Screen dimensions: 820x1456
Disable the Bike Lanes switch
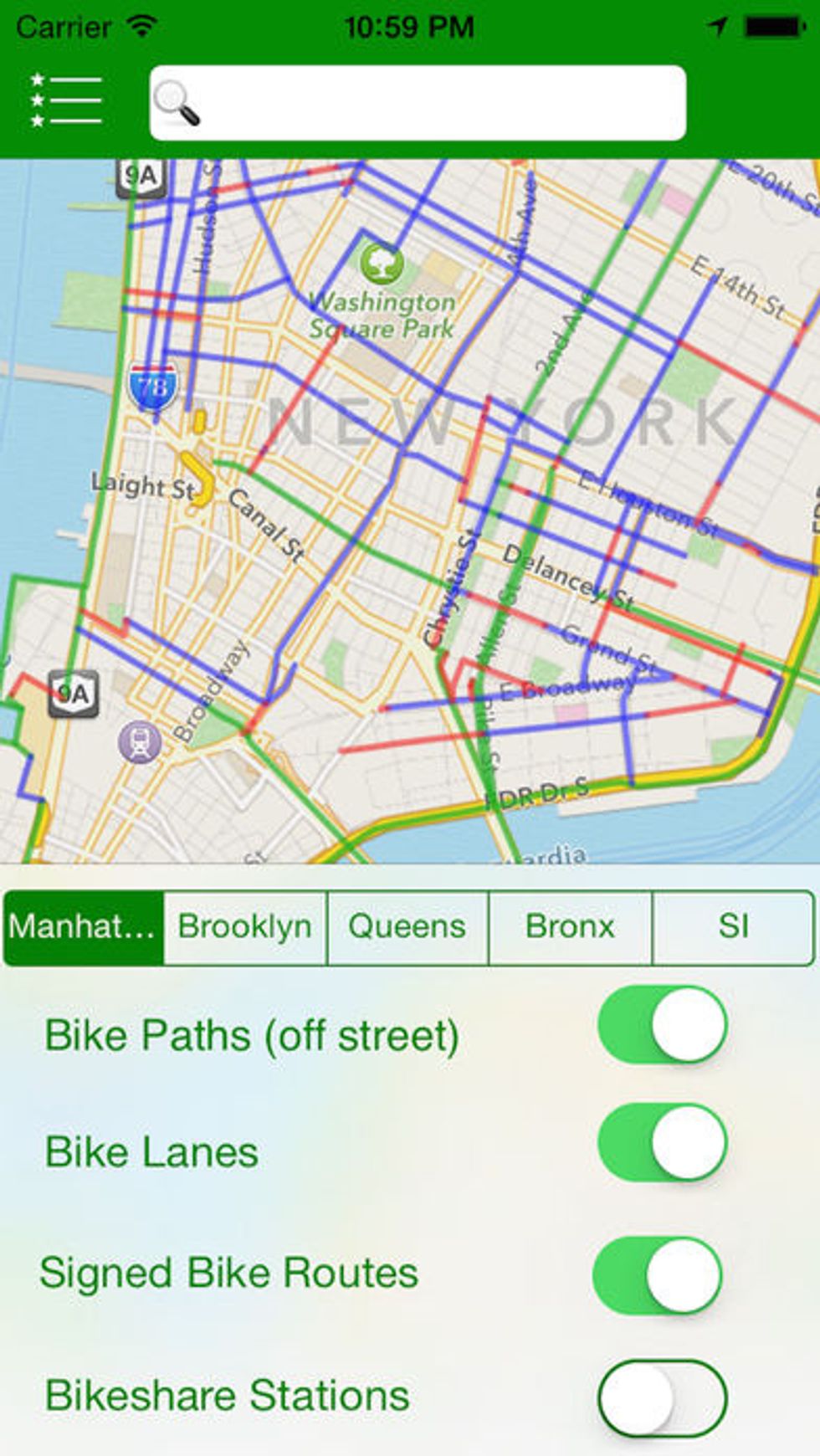[663, 1142]
